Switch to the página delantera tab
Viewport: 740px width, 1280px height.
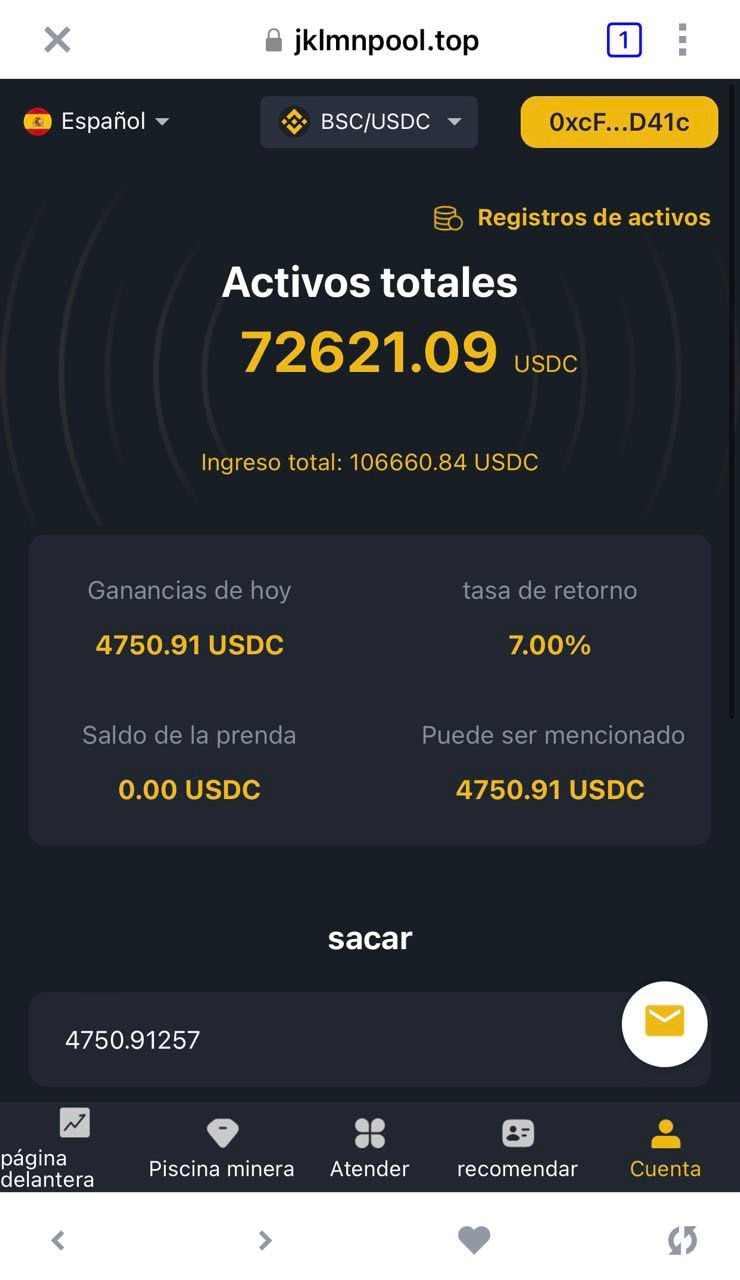click(x=60, y=1148)
